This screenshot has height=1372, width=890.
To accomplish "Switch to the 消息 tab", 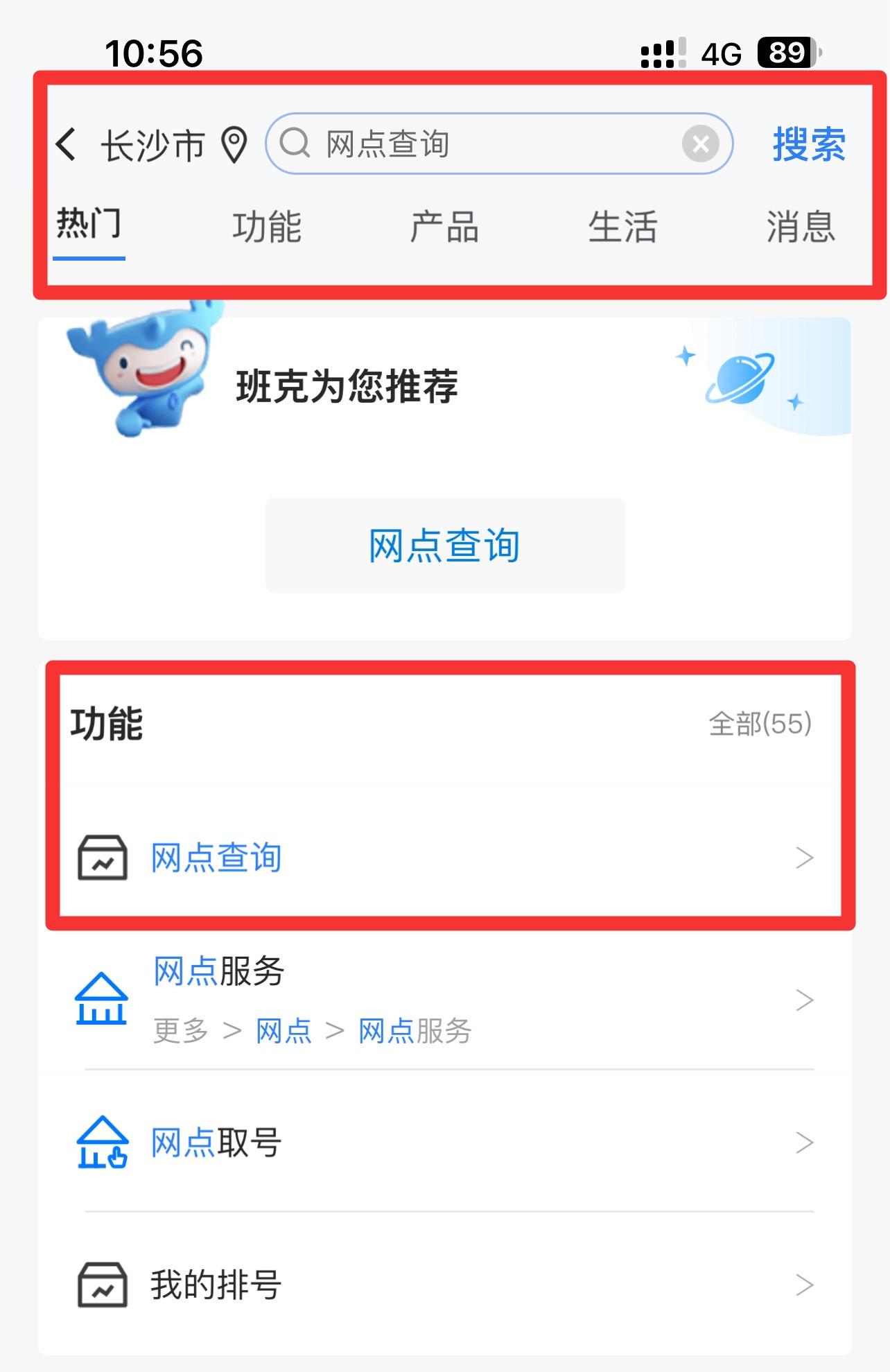I will (x=801, y=227).
